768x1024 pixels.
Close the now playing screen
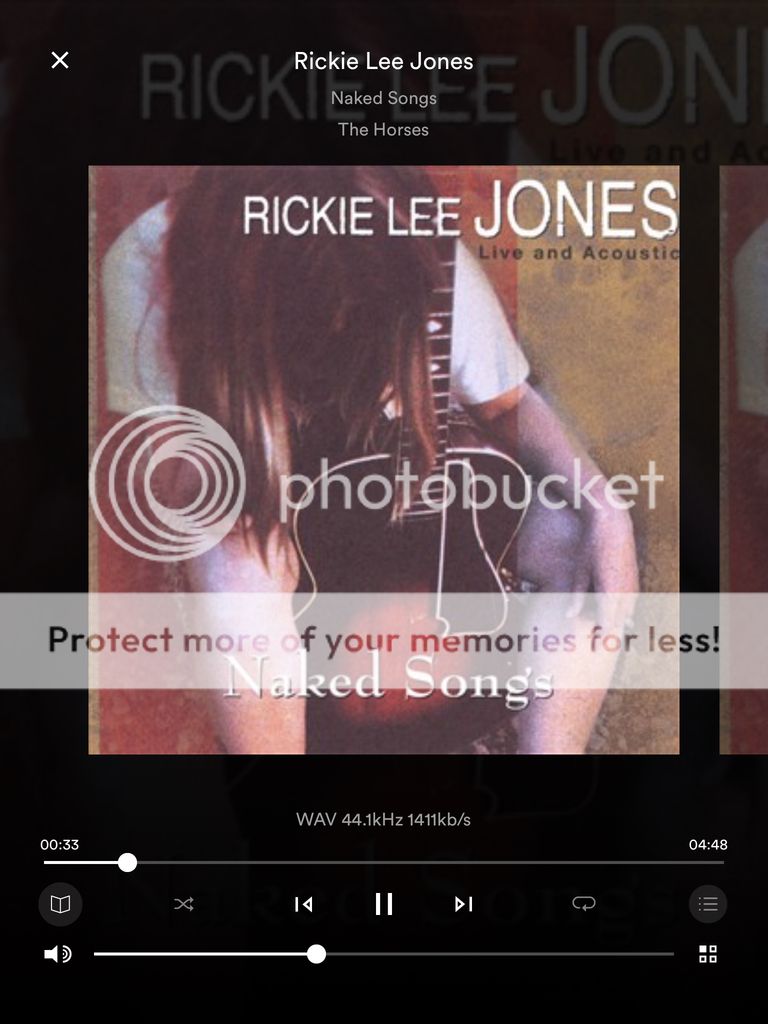pos(60,60)
